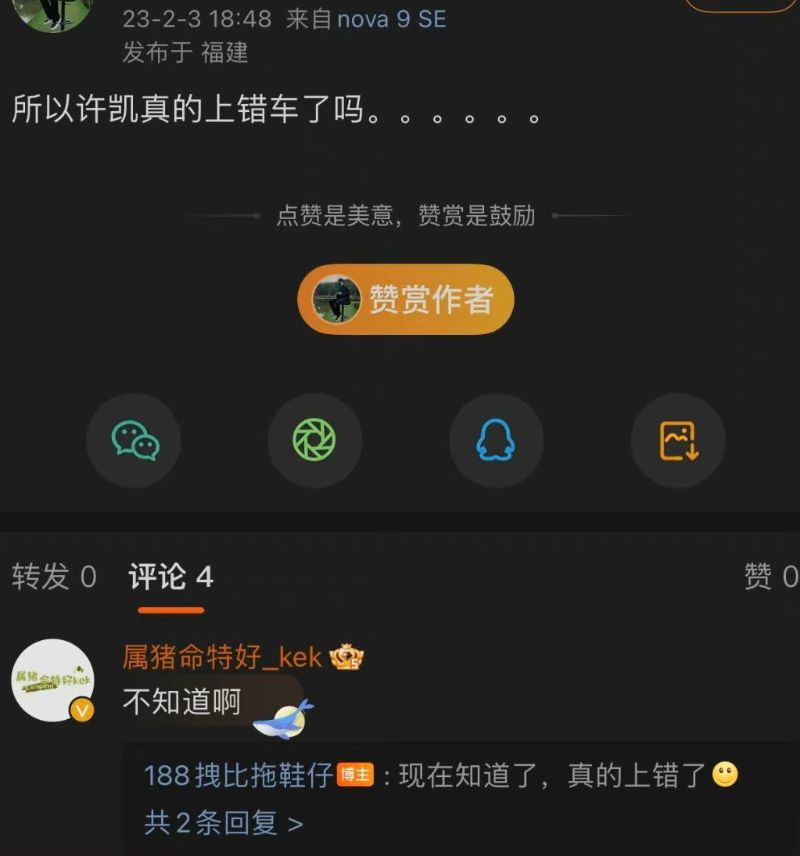Follow the post author
800x856 pixels.
point(742,5)
